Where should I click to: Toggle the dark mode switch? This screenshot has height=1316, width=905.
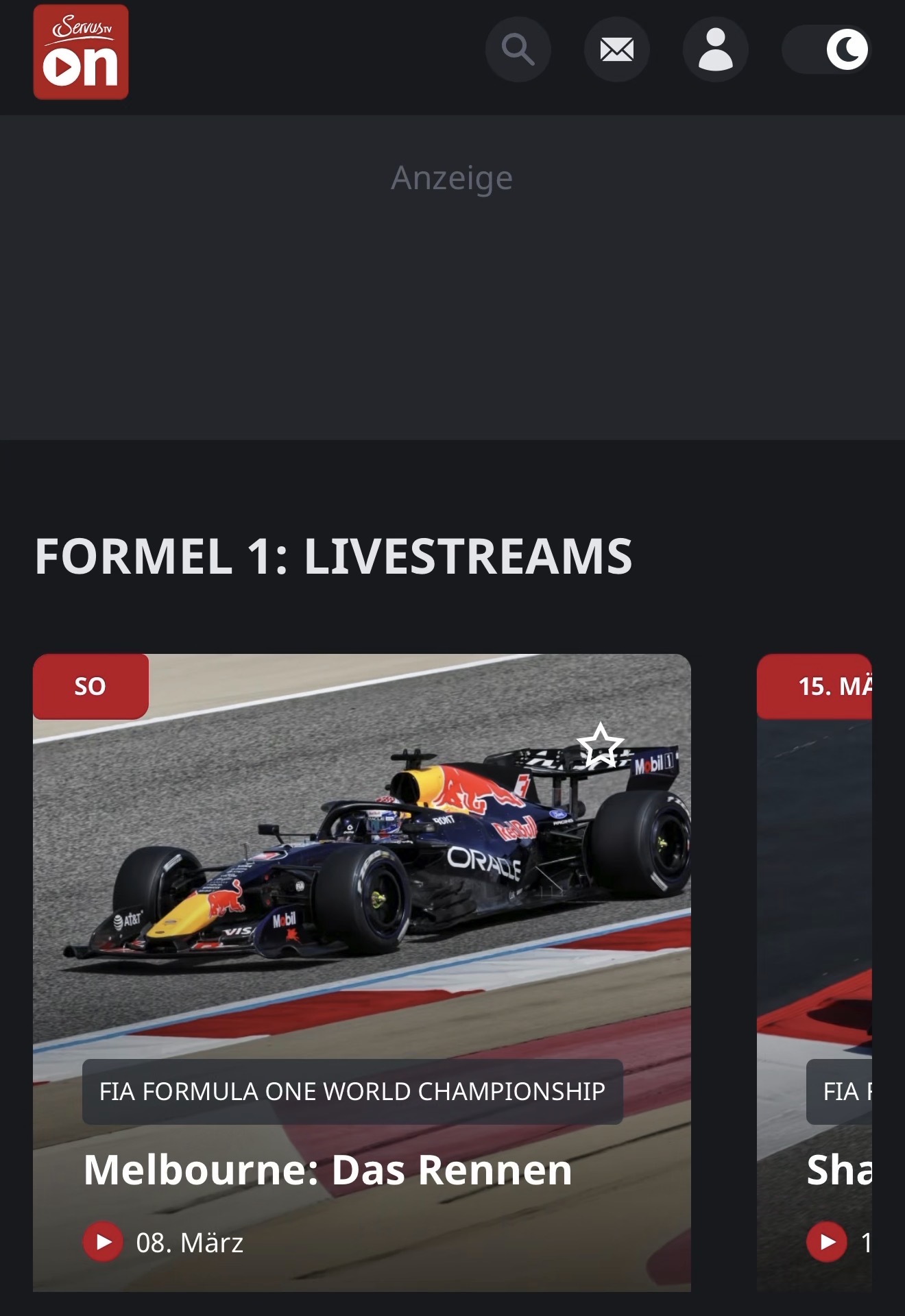827,49
